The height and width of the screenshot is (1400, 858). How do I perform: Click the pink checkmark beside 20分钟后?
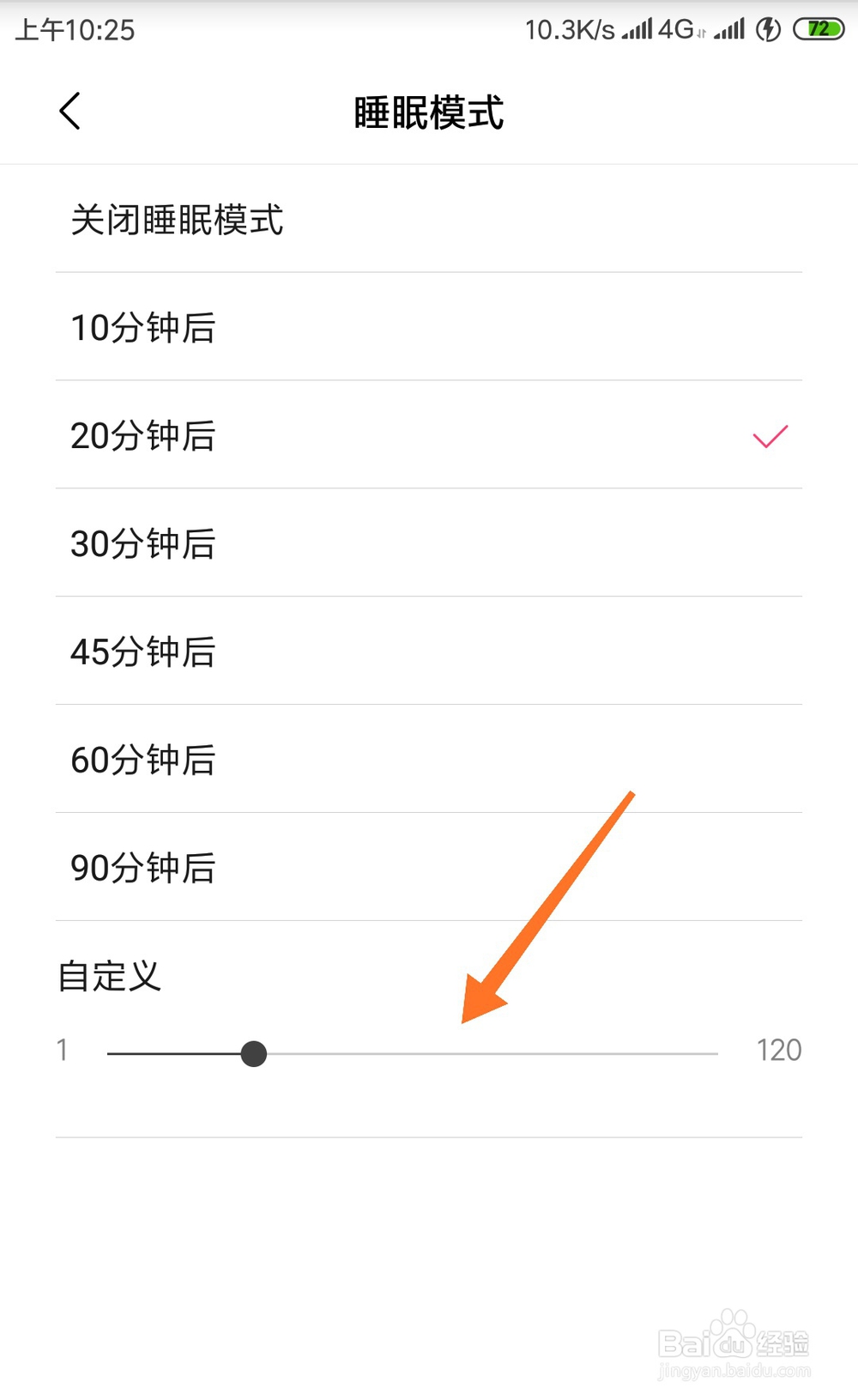click(x=768, y=437)
